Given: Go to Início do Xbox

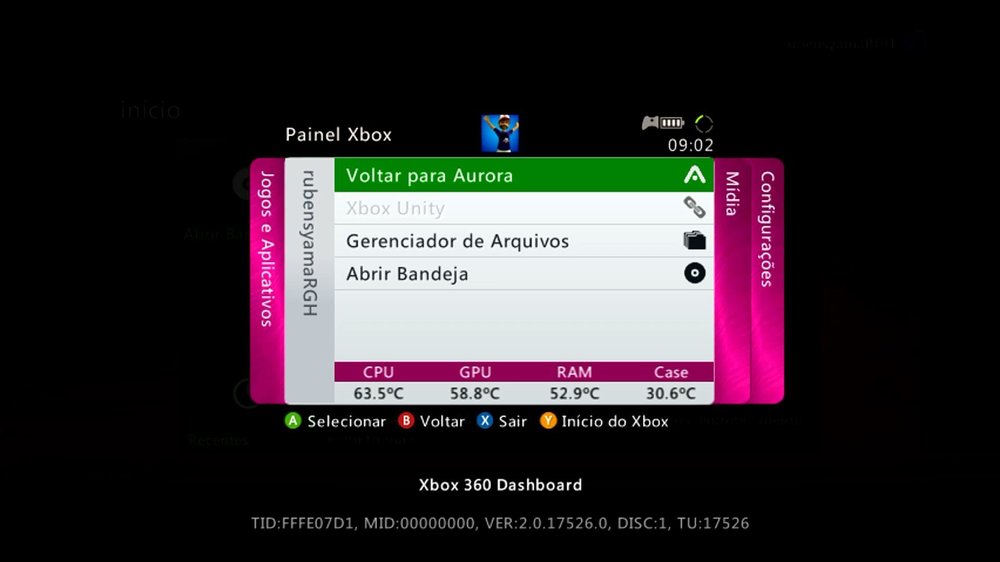Looking at the screenshot, I should pos(604,421).
